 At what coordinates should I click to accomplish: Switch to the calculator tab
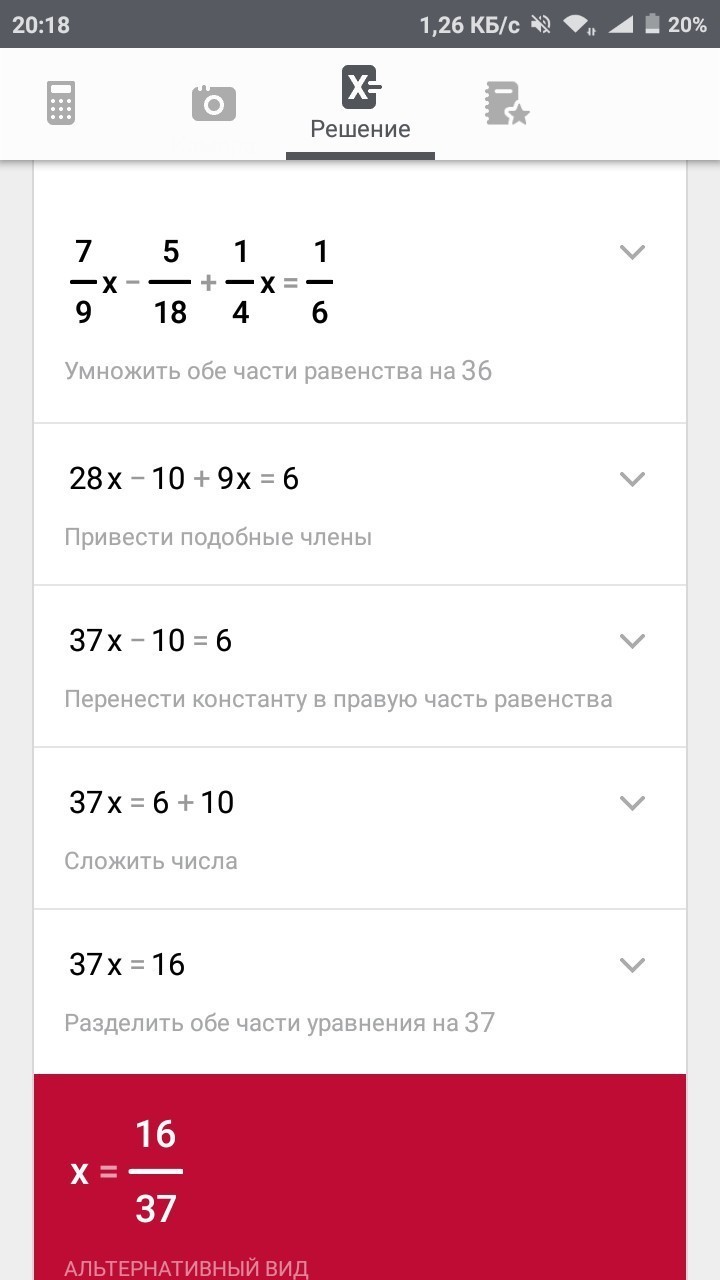tap(61, 103)
